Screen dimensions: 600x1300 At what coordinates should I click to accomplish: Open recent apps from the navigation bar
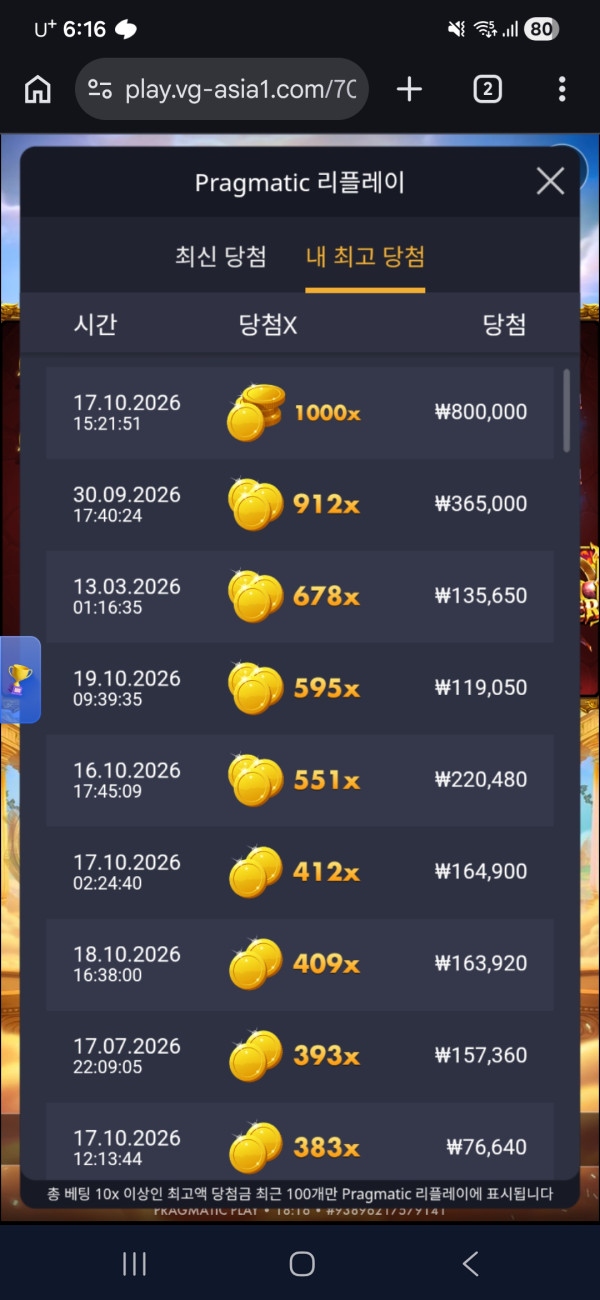[x=134, y=1264]
